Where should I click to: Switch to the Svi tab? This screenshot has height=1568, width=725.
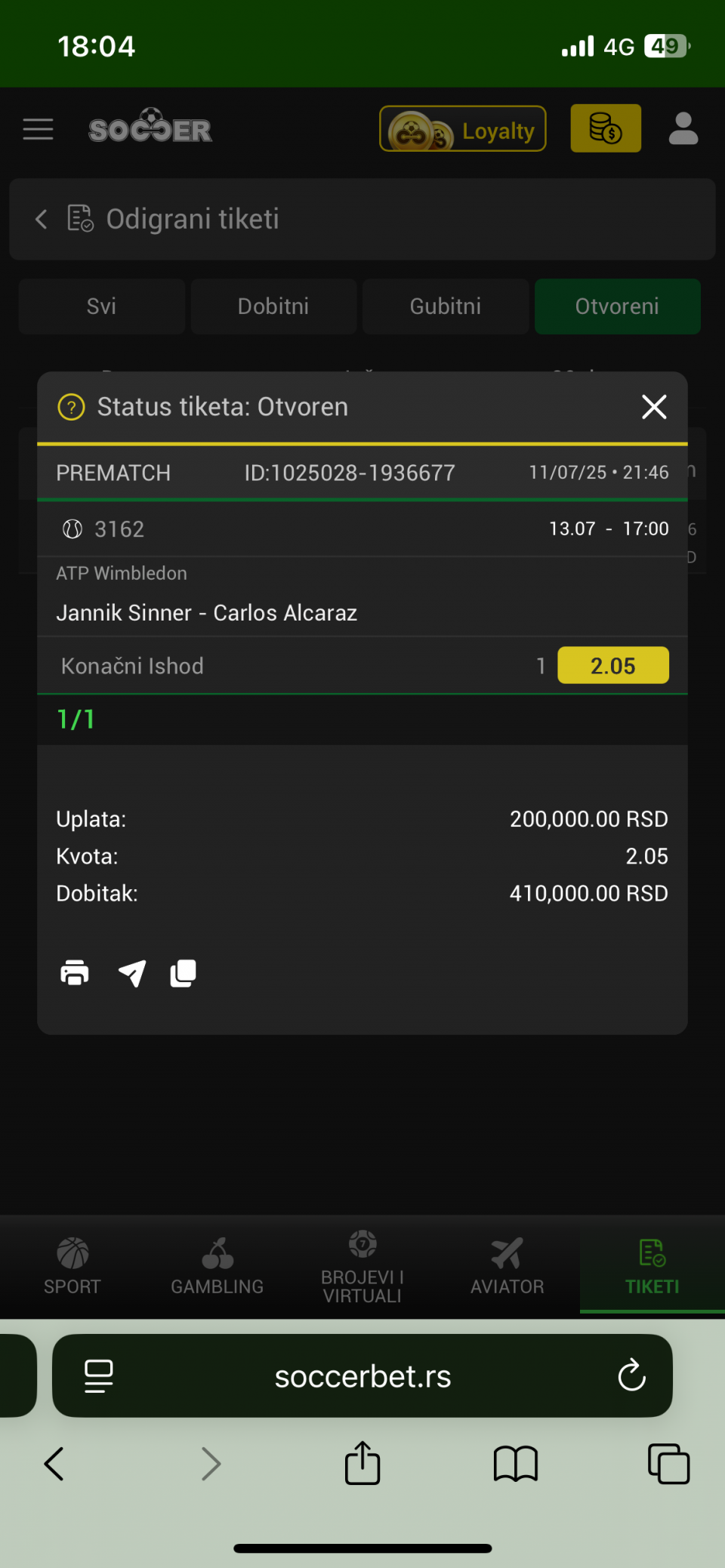[x=101, y=307]
